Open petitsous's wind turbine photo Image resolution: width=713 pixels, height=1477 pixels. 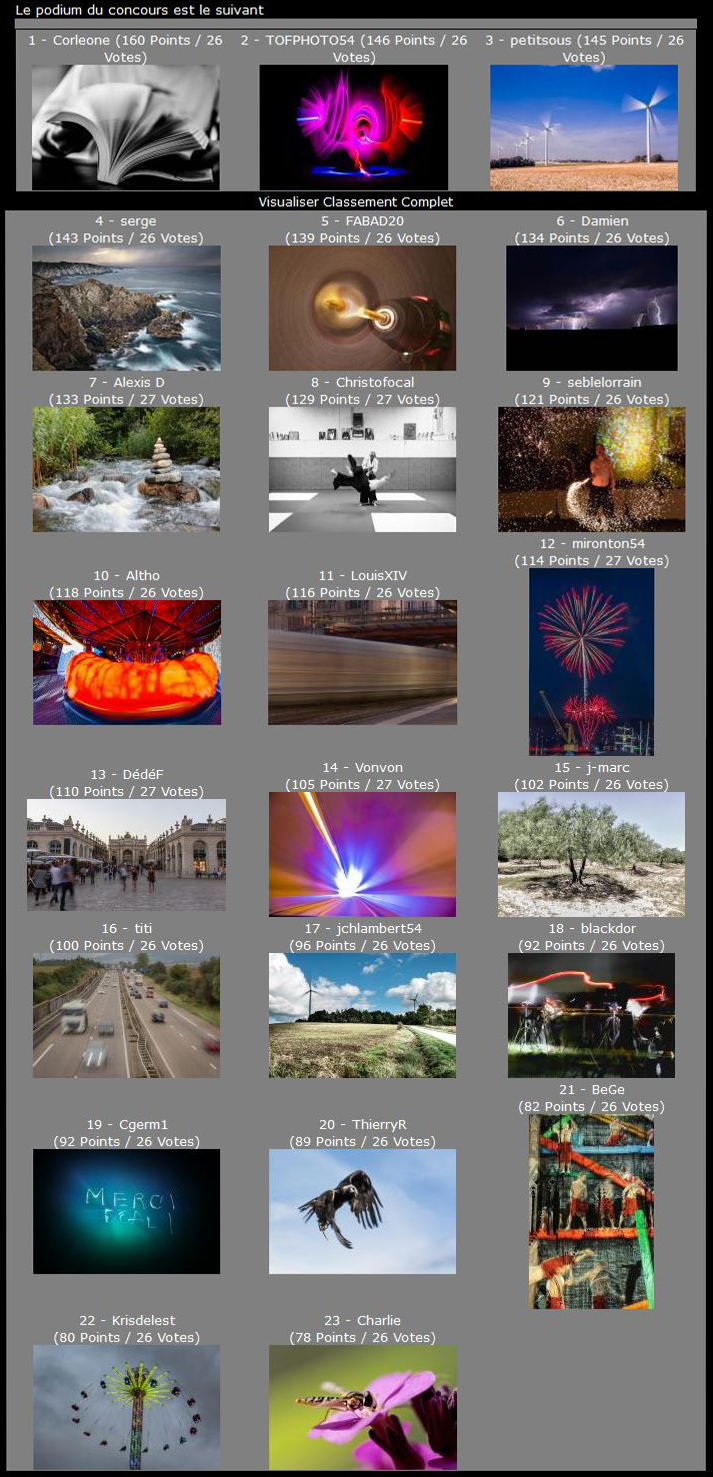click(x=583, y=127)
